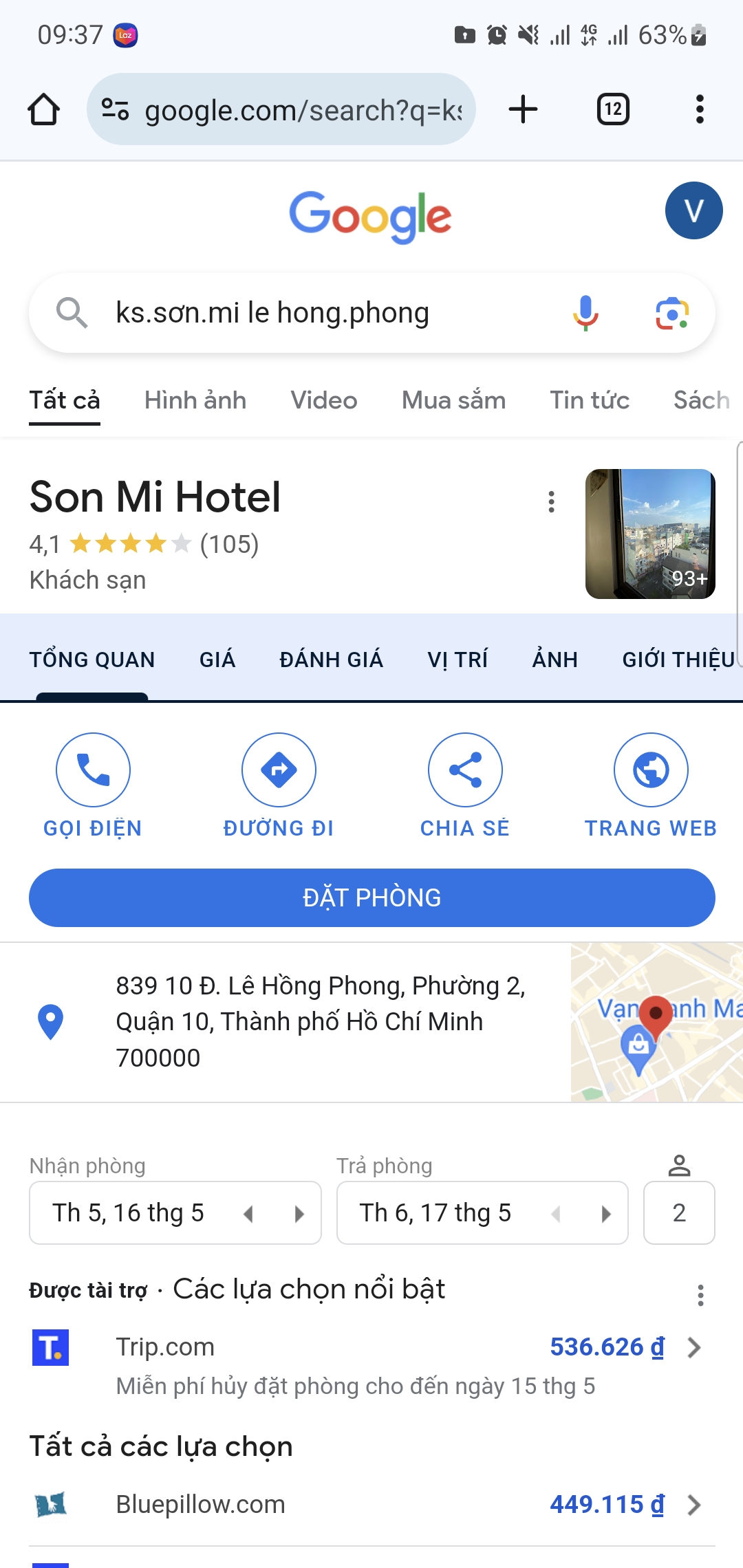Viewport: 743px width, 1568px height.
Task: Get directions with ĐƯỜNG ĐI
Action: click(x=279, y=785)
